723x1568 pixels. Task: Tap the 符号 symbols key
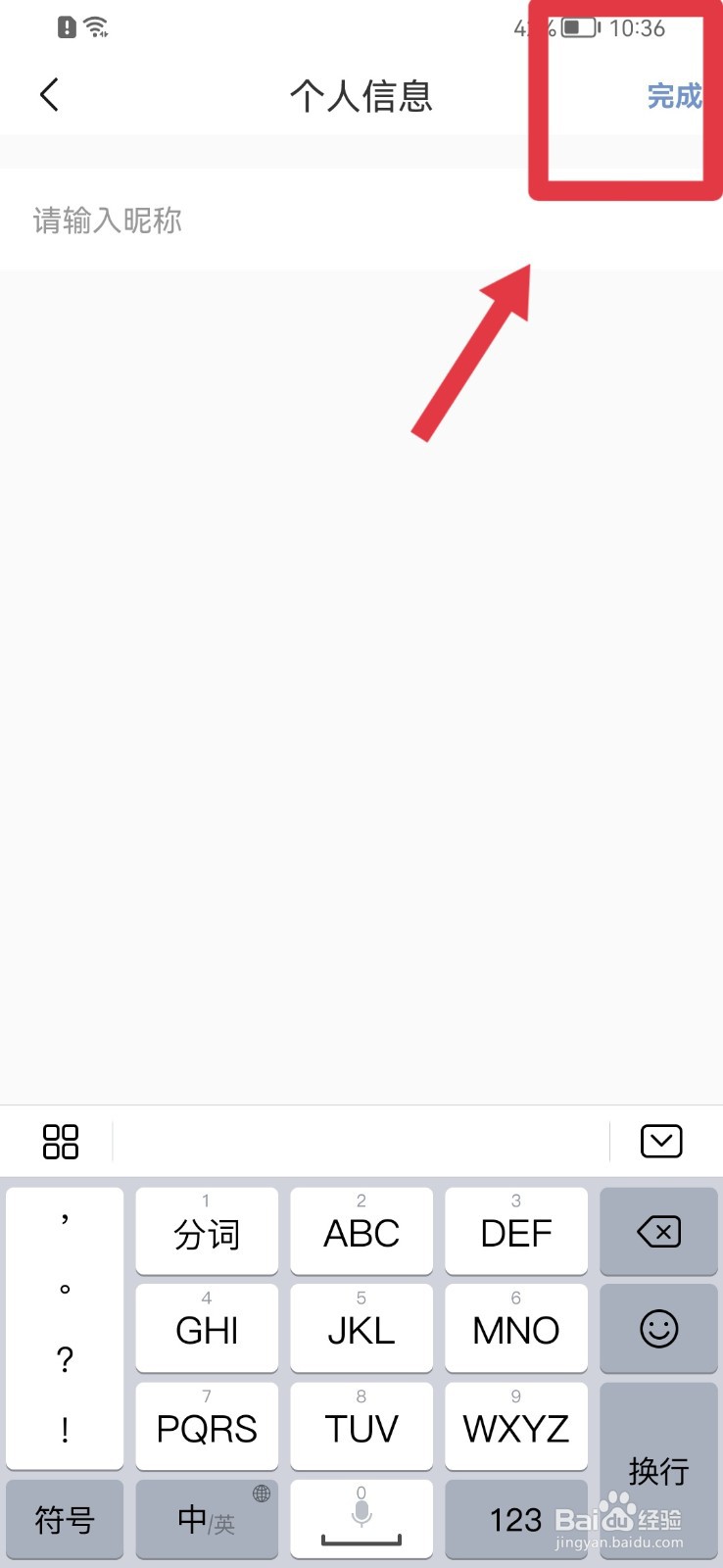click(65, 1519)
